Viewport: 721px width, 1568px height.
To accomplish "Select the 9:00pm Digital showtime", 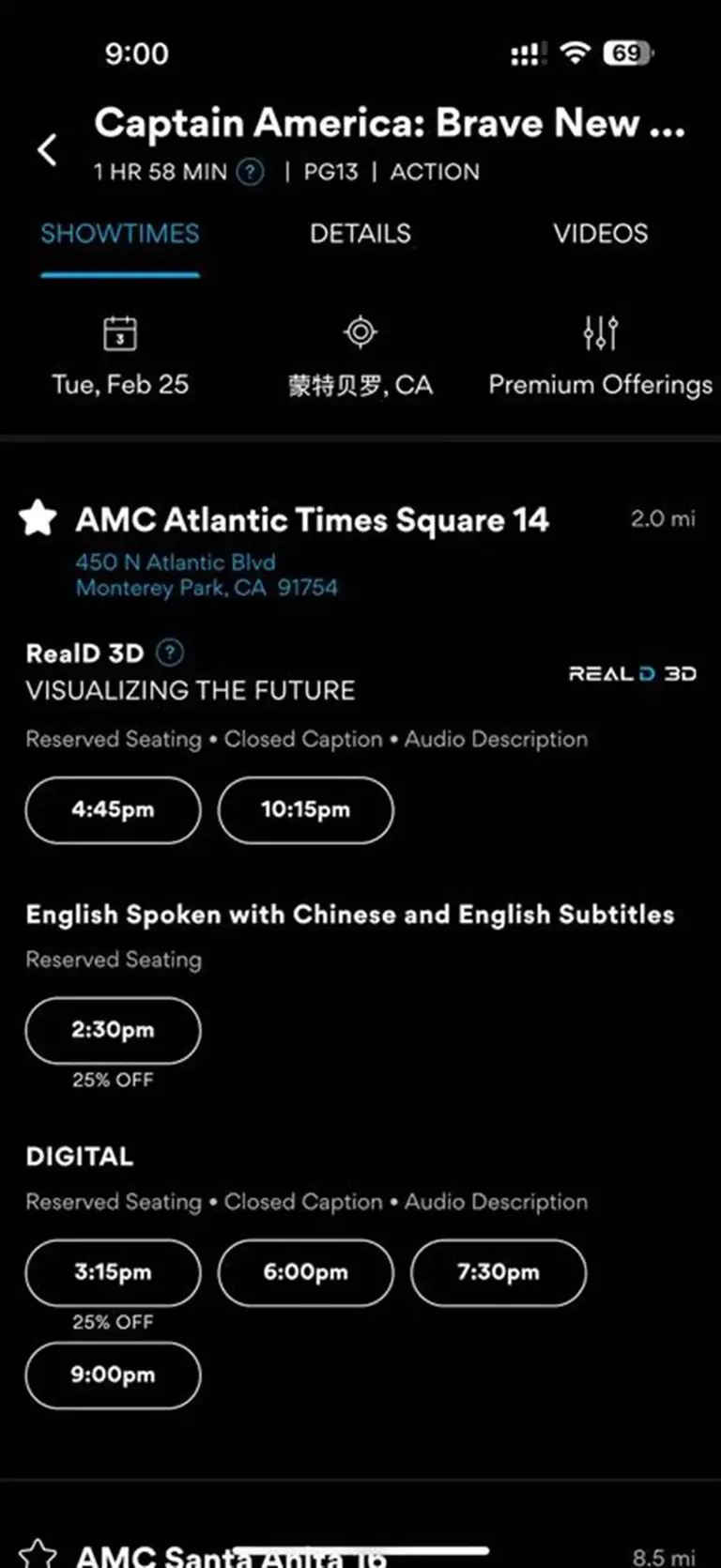I will pyautogui.click(x=113, y=1375).
